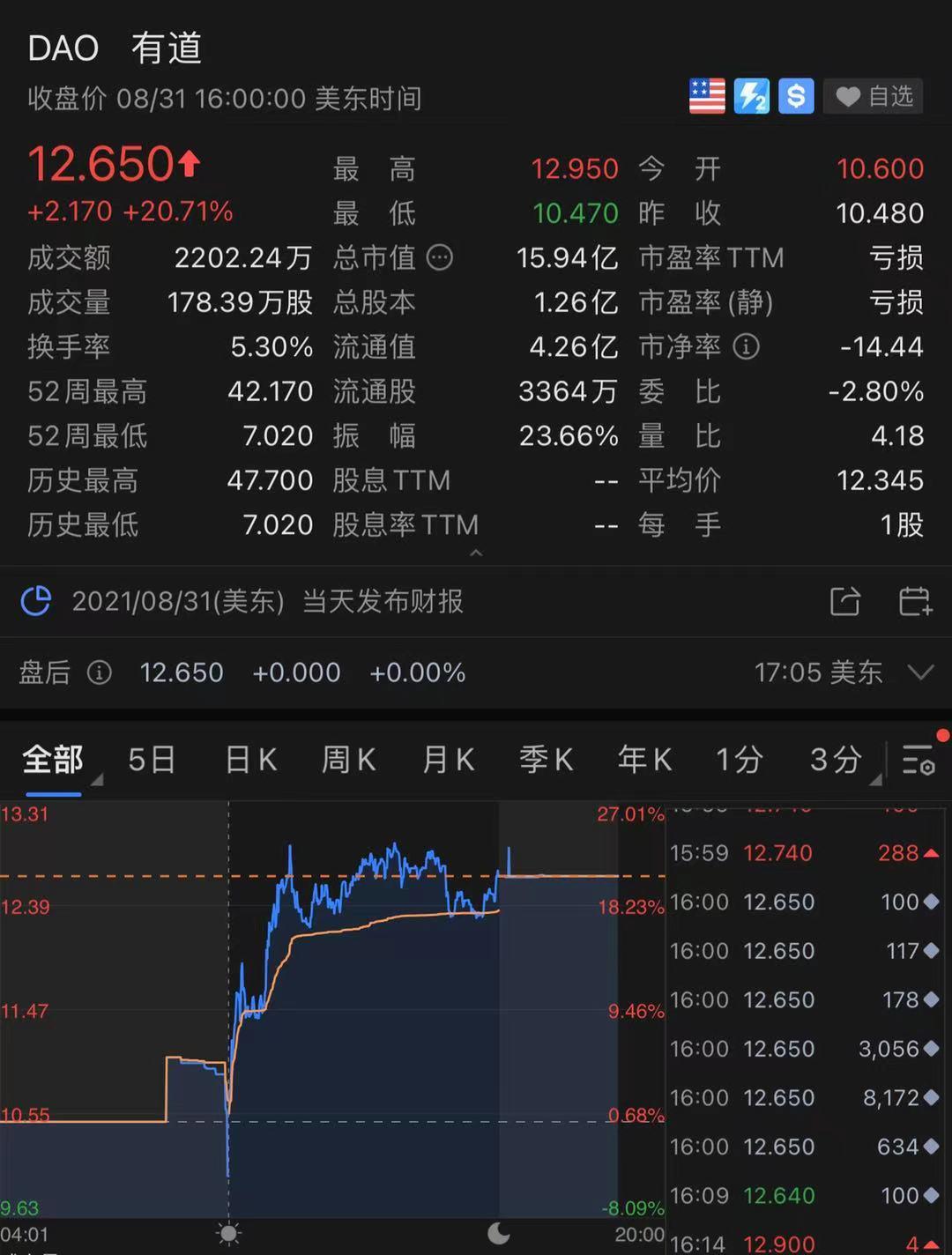Open the Level 2 quotes icon
This screenshot has width=952, height=1255.
(751, 97)
